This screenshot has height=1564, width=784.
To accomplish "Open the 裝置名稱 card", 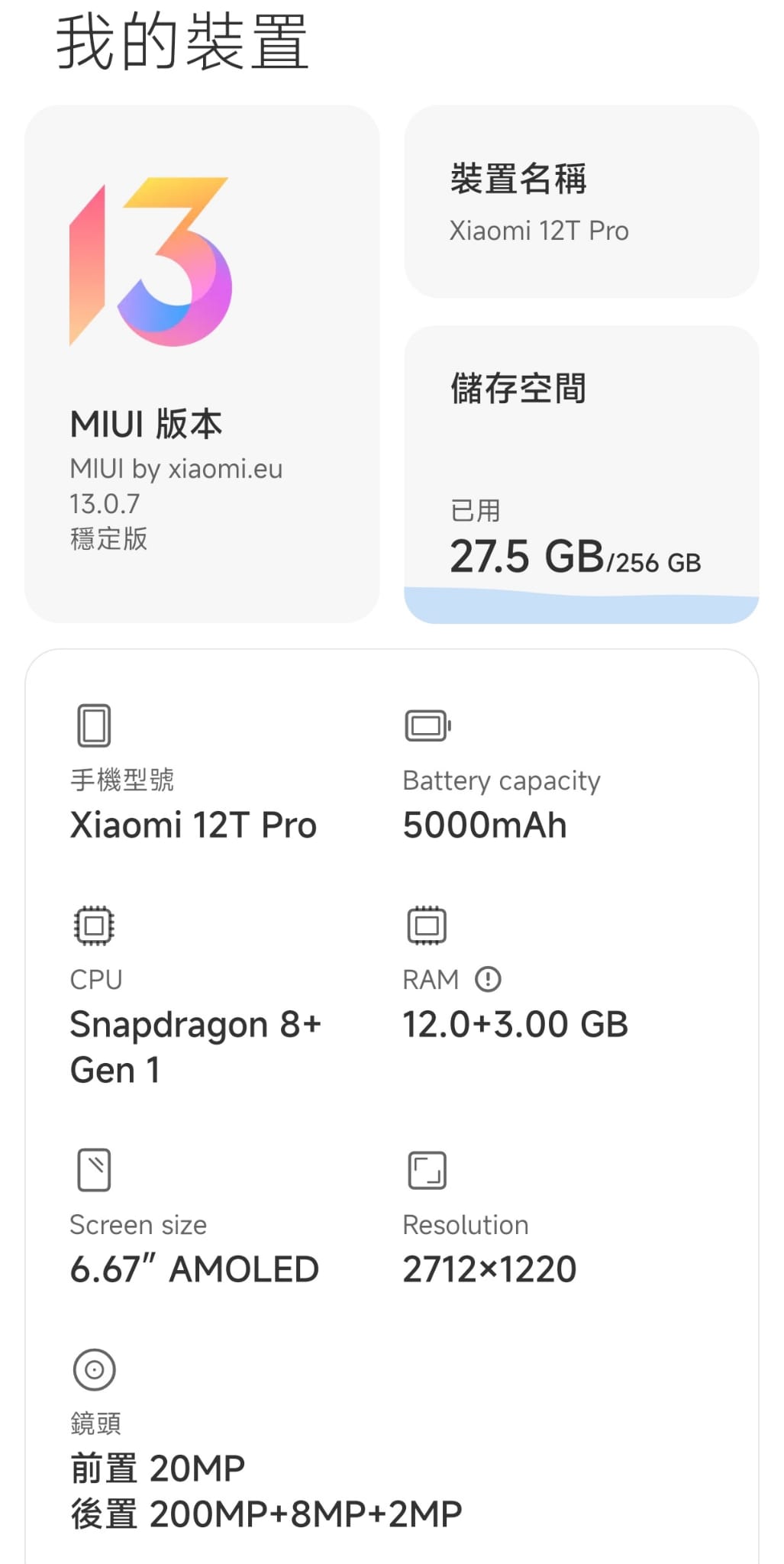I will tap(581, 202).
